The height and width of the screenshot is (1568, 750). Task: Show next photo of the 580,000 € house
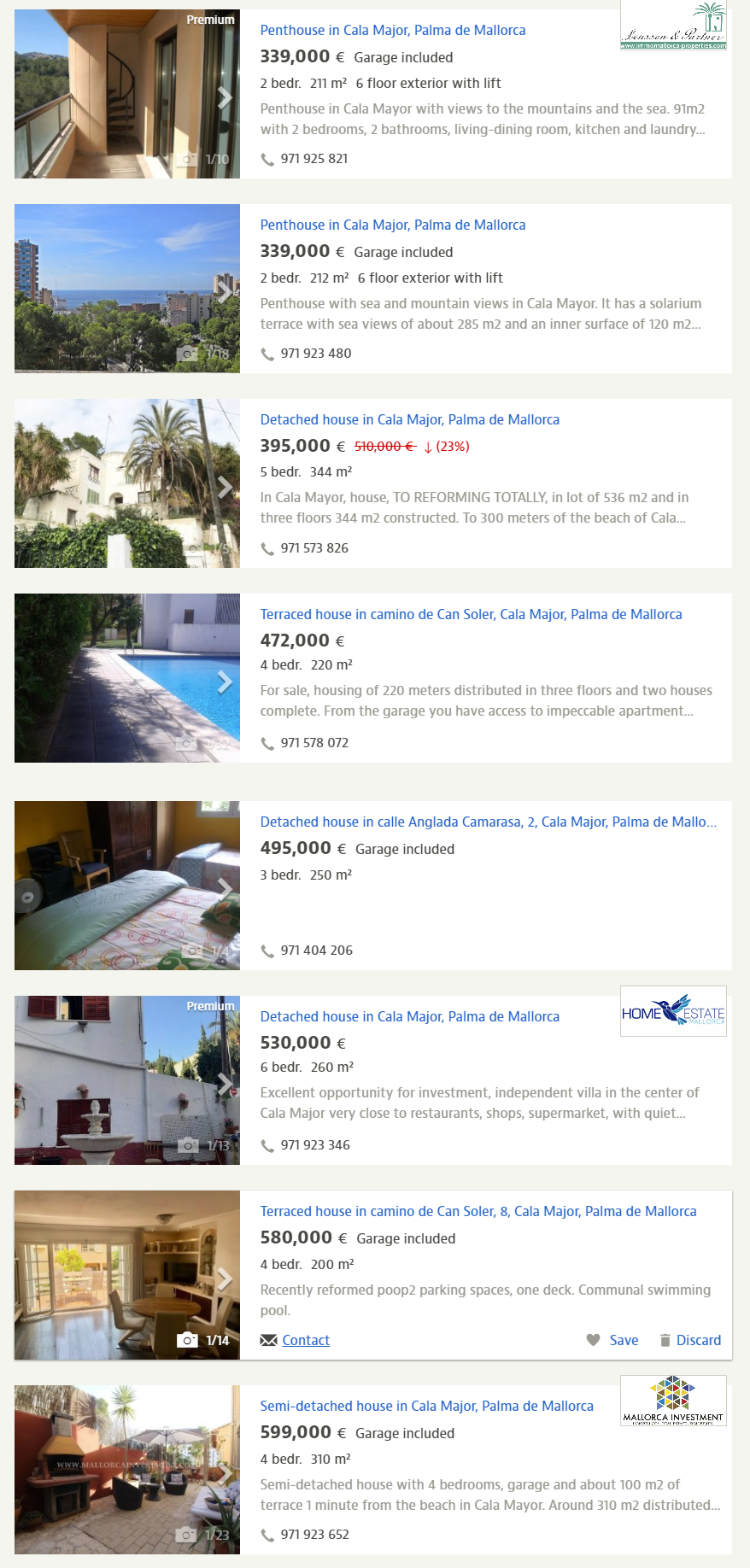coord(225,1278)
